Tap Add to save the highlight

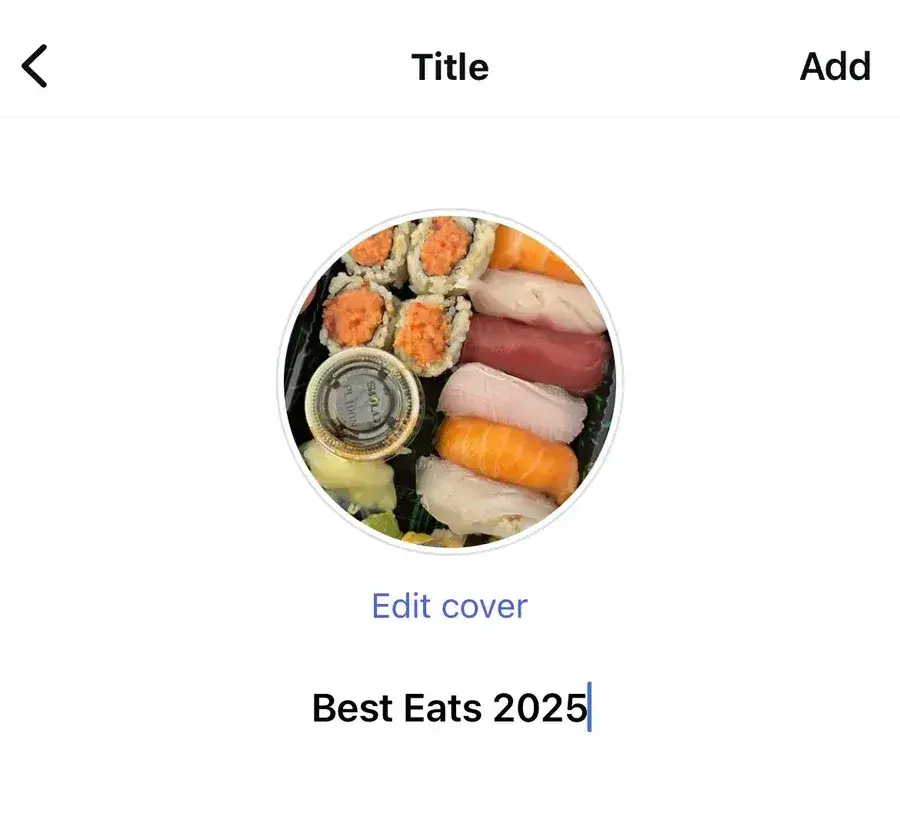(835, 67)
